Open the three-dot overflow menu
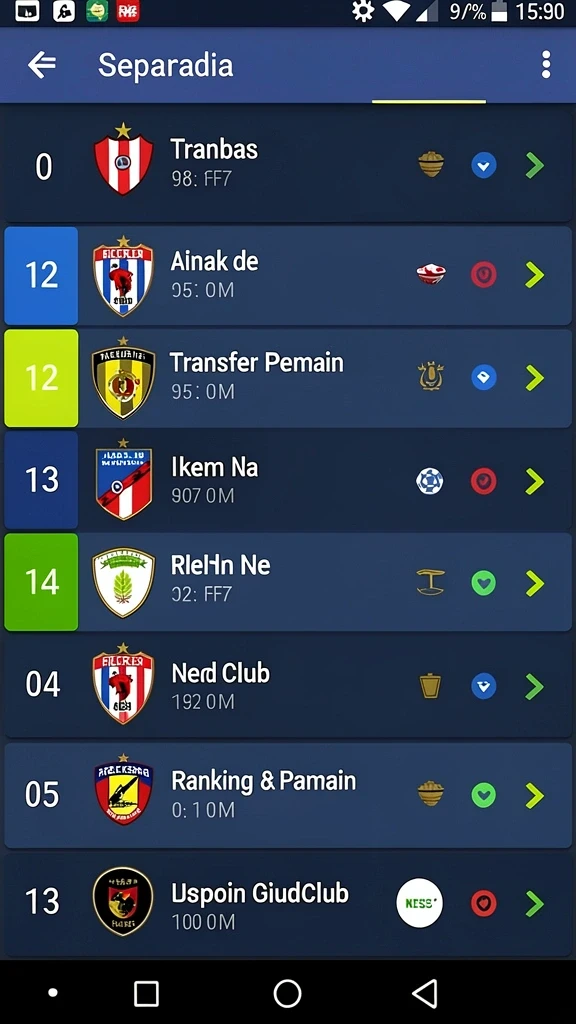The height and width of the screenshot is (1024, 576). coord(546,65)
